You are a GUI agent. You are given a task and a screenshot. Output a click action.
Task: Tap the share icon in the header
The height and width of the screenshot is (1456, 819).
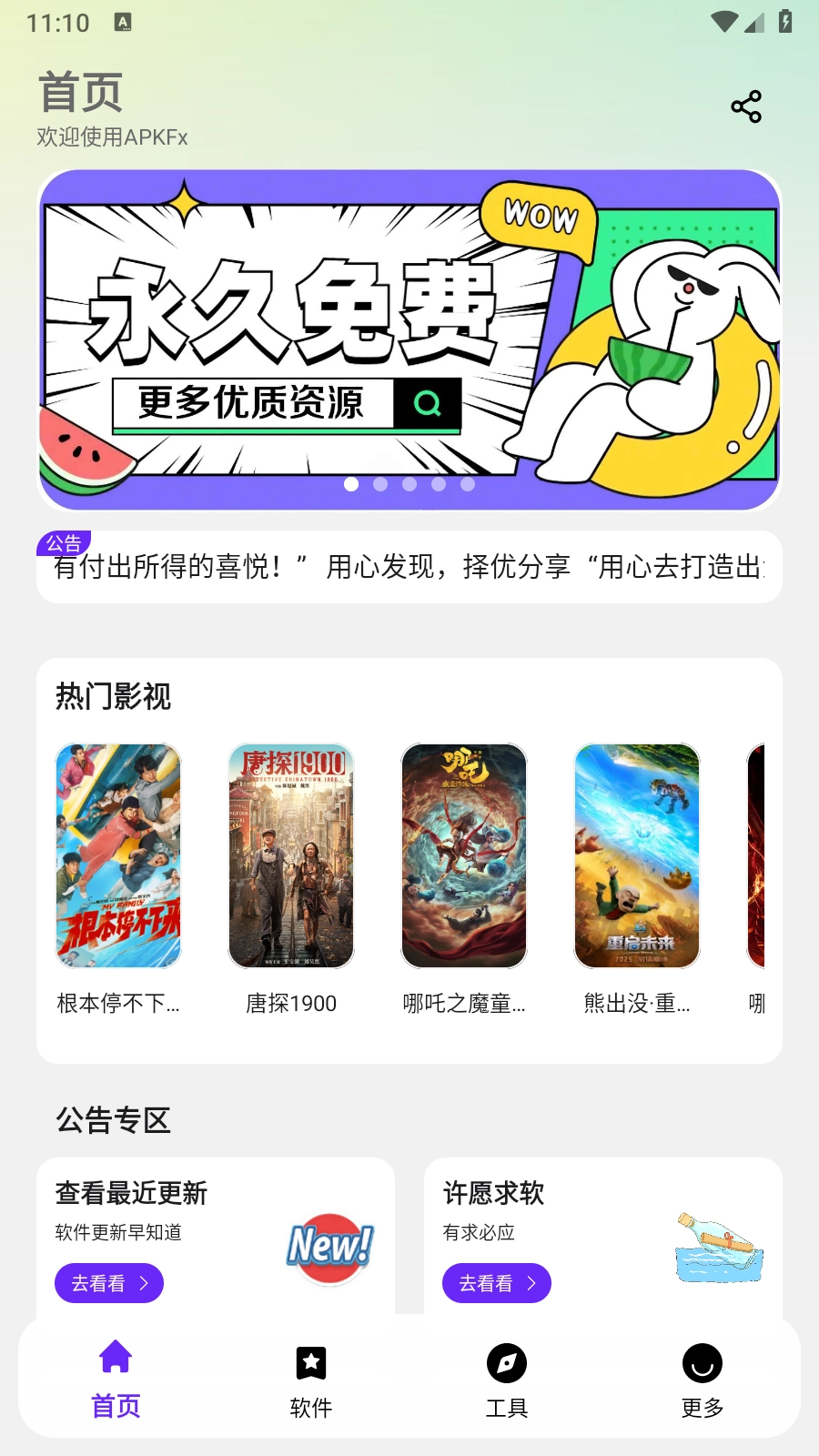(x=746, y=107)
